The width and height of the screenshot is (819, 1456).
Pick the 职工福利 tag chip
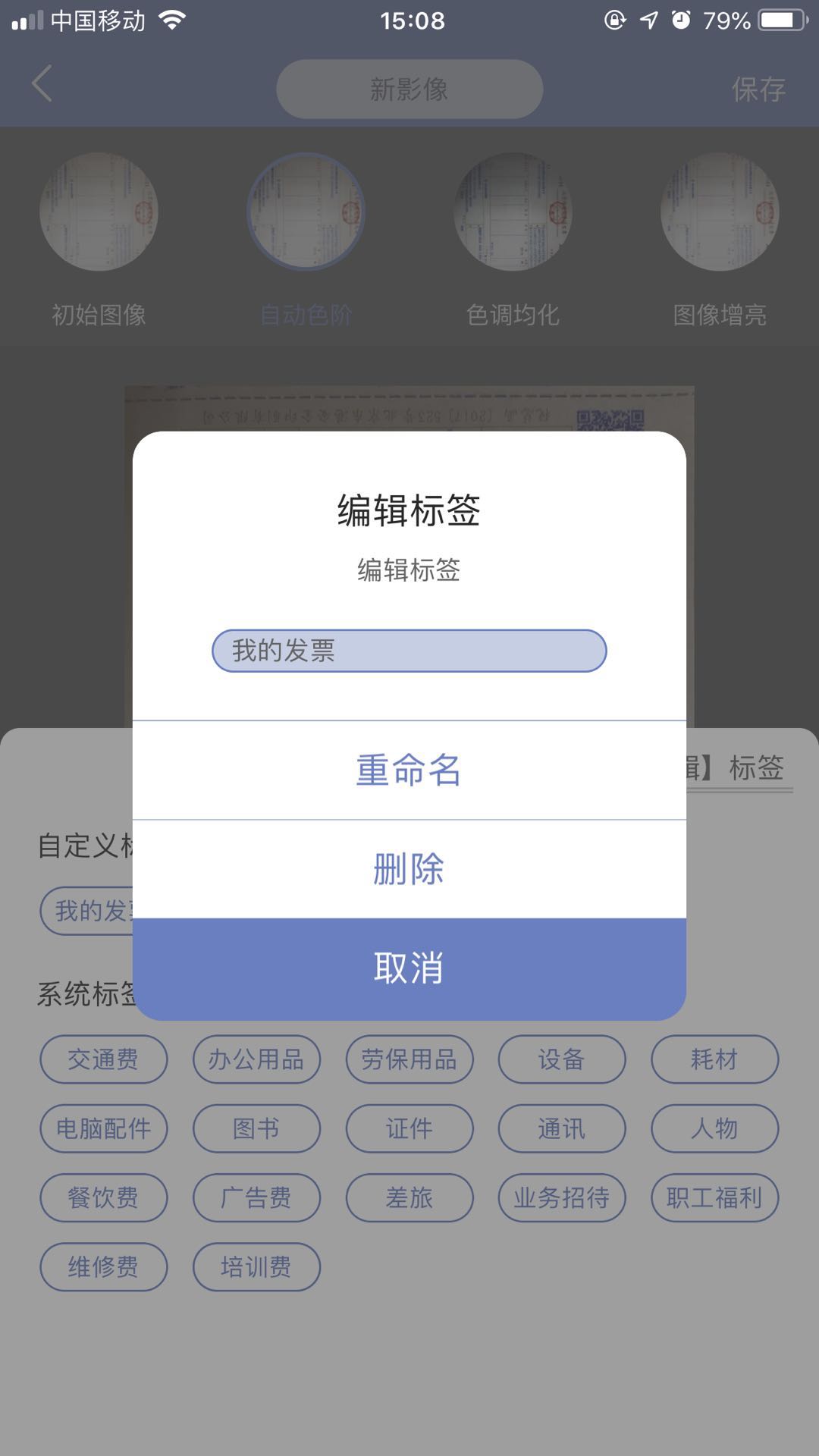[x=714, y=1198]
